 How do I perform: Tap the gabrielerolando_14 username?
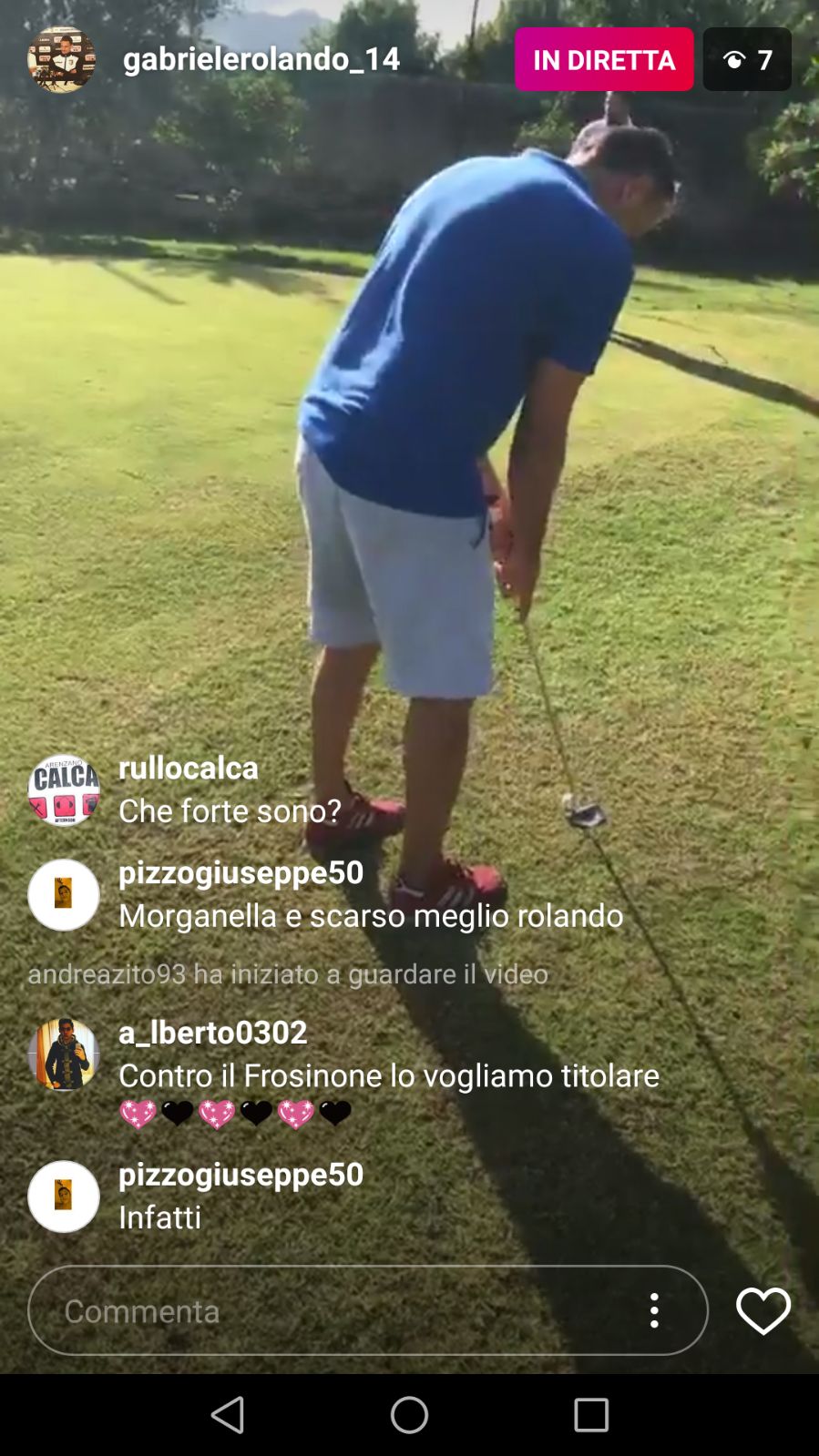pyautogui.click(x=261, y=59)
